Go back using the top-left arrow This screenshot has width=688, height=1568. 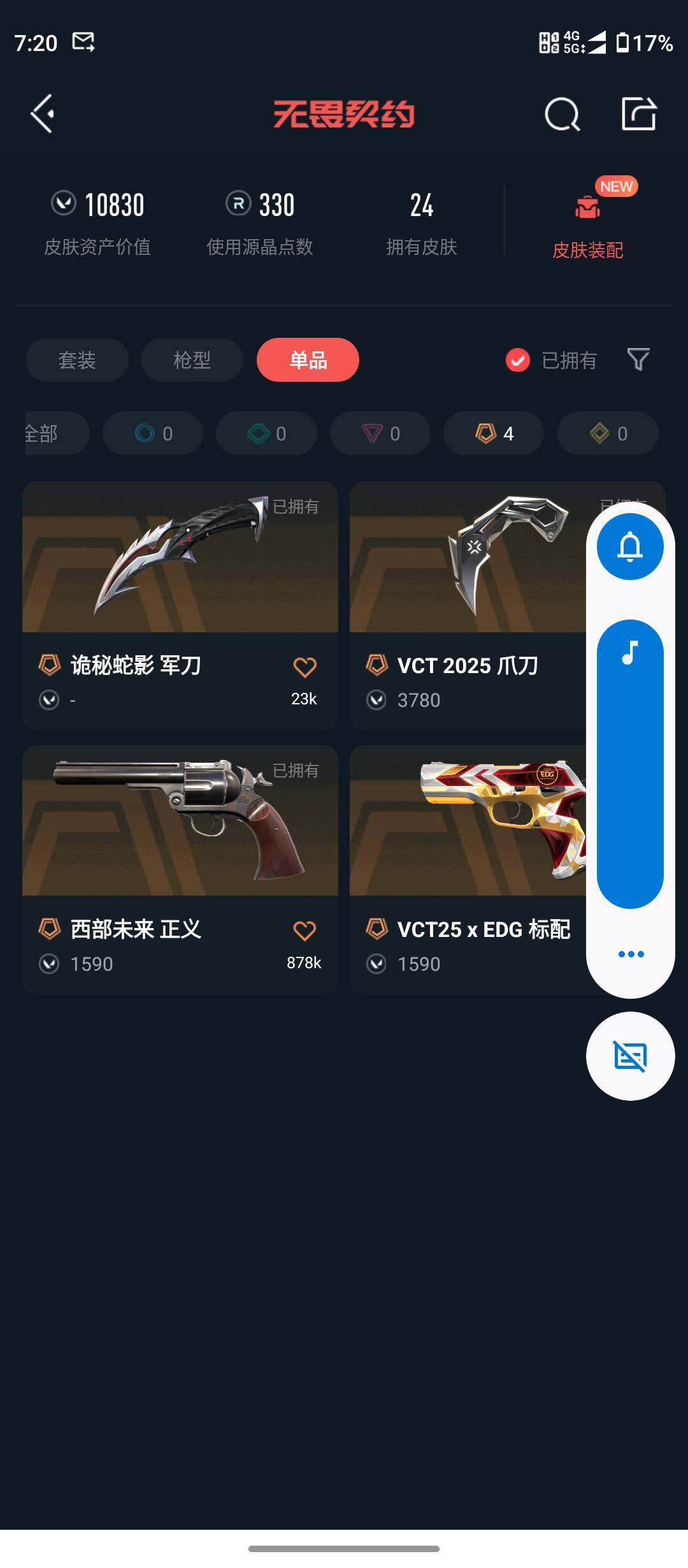[x=43, y=114]
